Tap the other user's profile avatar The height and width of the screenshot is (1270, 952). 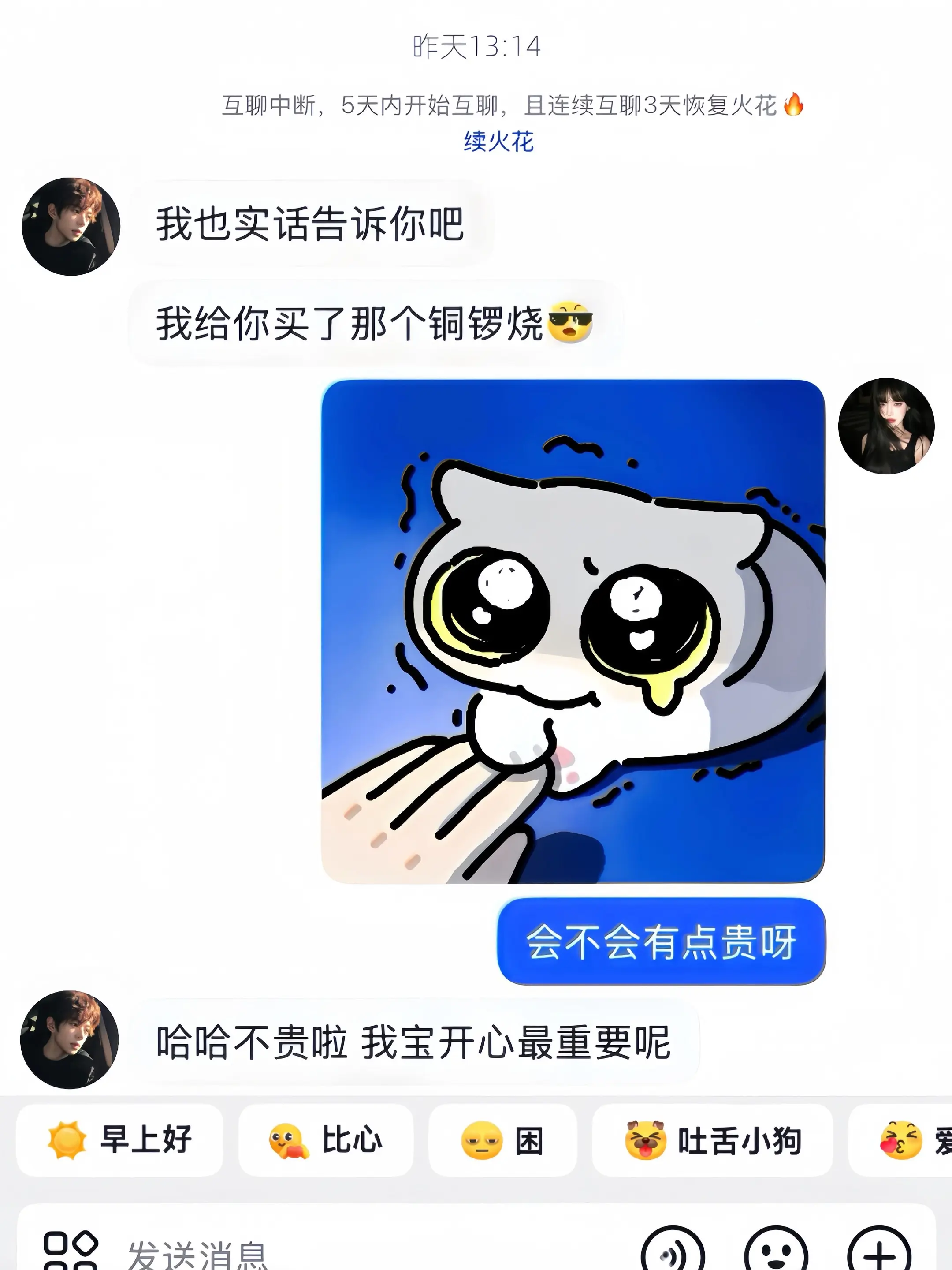(72, 227)
